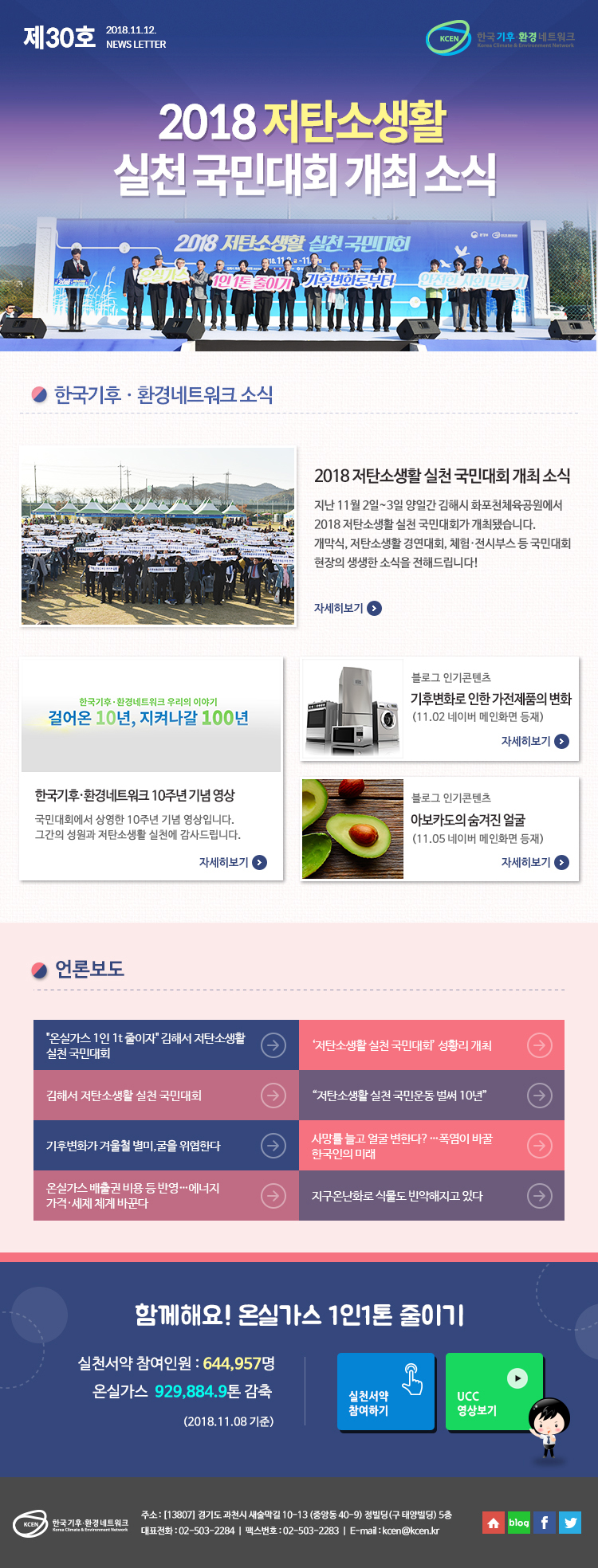Tap the 실천서약 참여하기 button

point(386,1390)
